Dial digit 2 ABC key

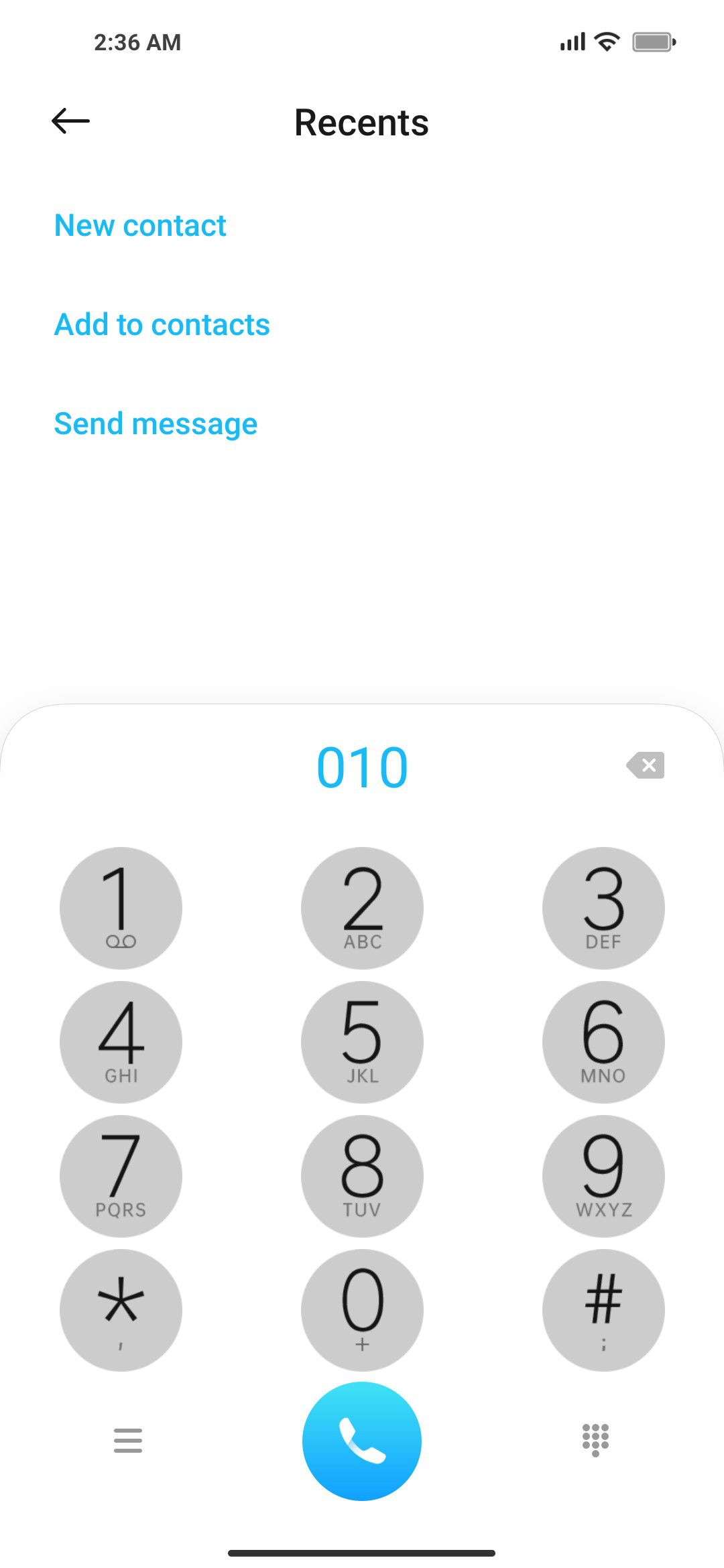tap(362, 908)
